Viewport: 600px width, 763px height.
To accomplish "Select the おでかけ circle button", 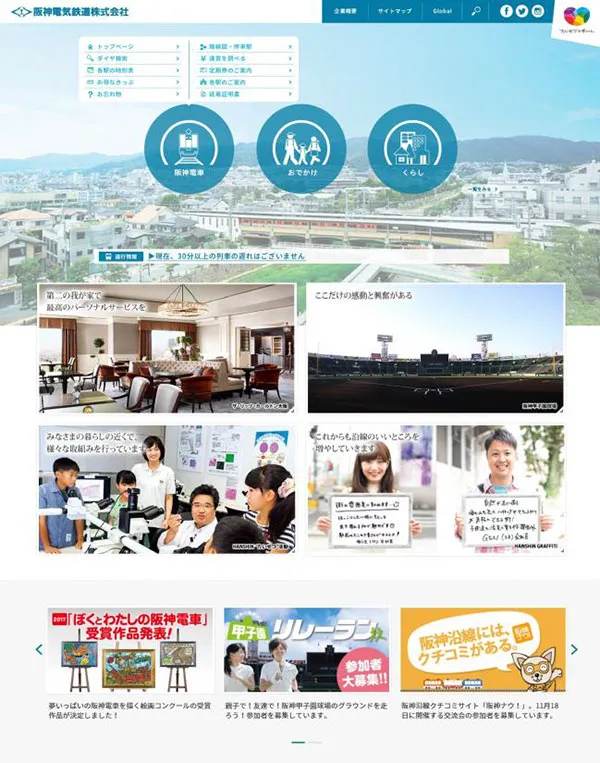I will 301,148.
